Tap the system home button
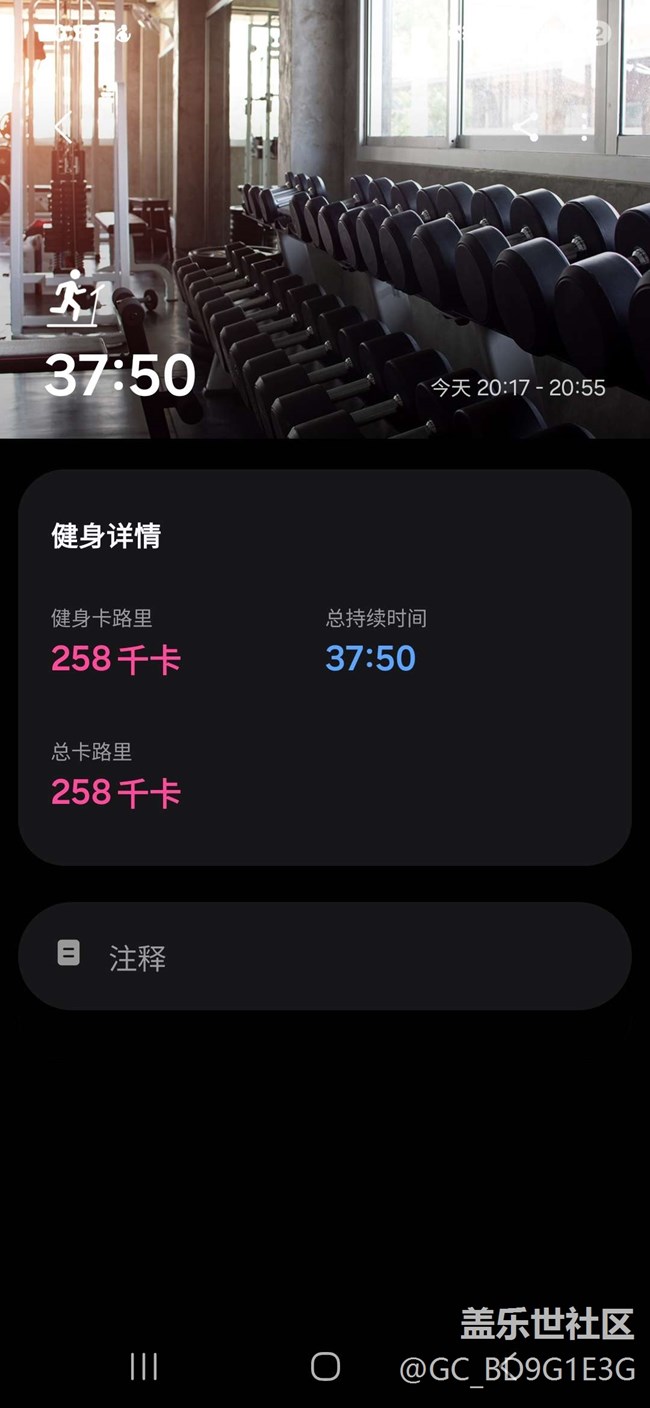Screen dimensions: 650x1408 (325, 1366)
